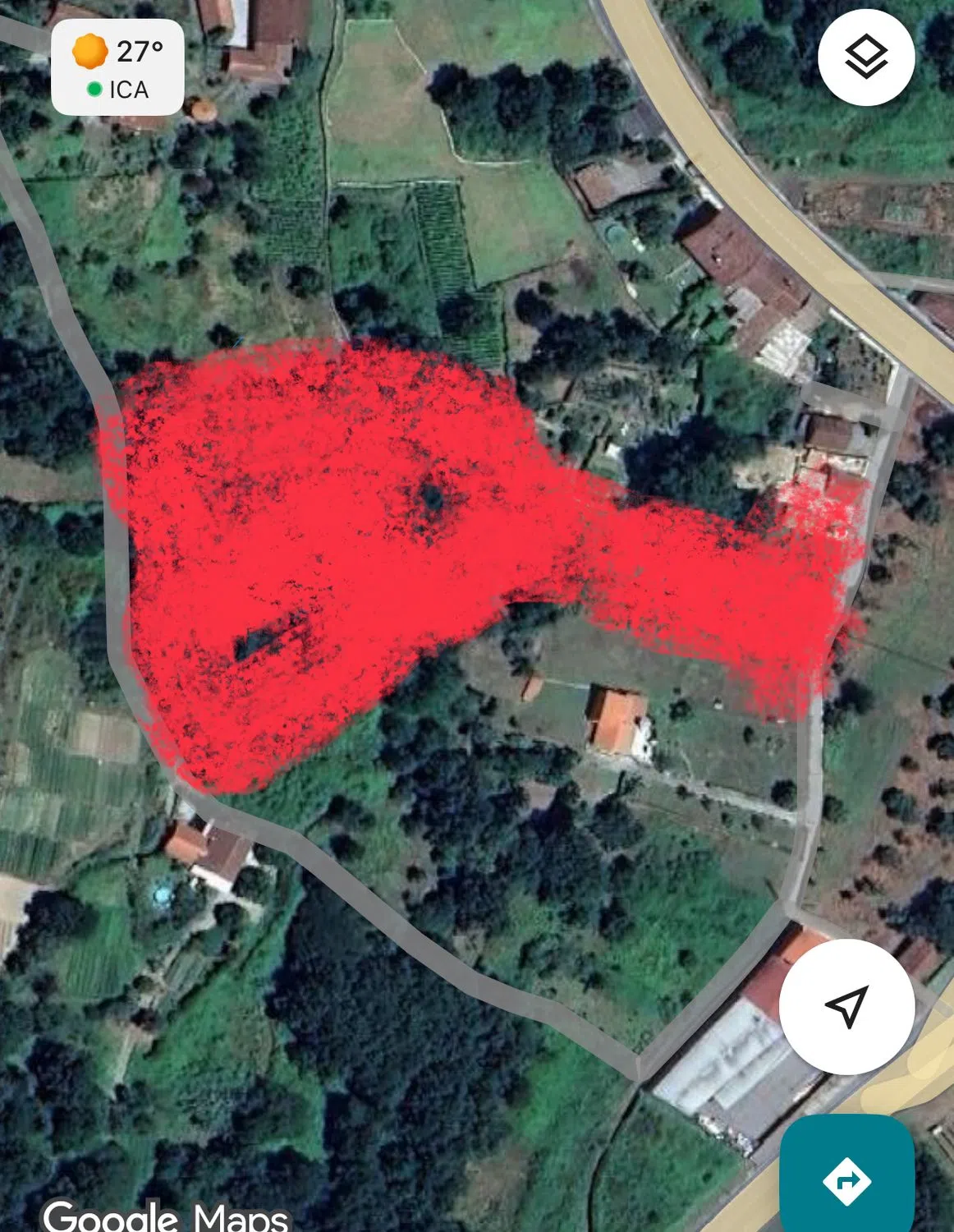Open the map layers selector

pyautogui.click(x=865, y=57)
